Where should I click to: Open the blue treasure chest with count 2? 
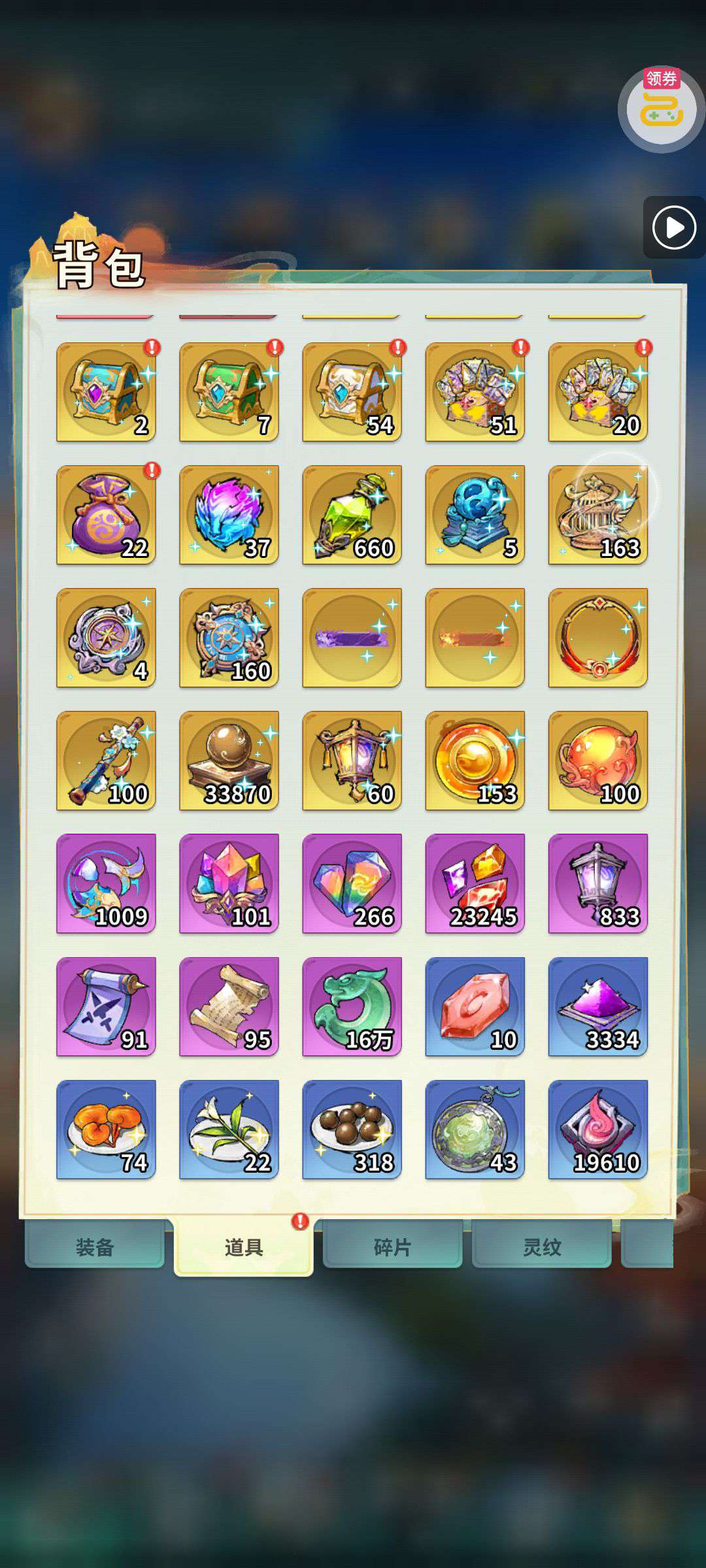click(x=106, y=392)
